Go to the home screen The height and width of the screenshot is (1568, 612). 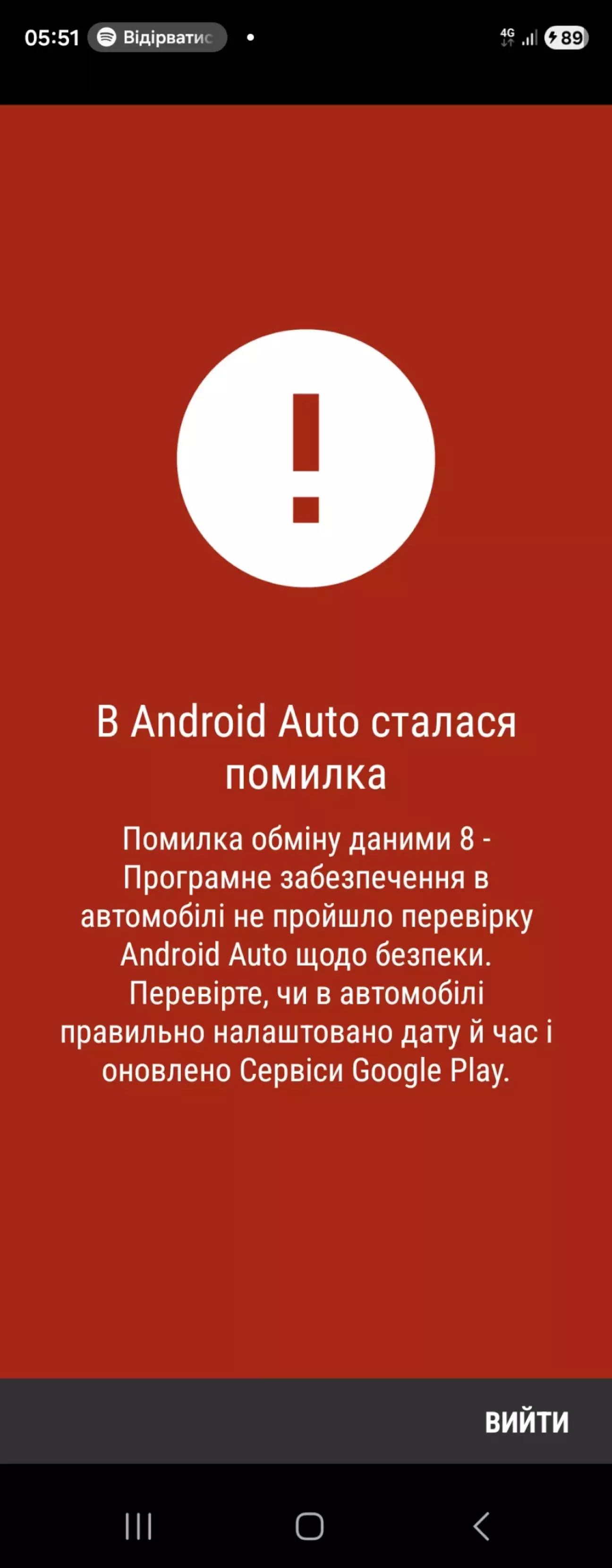click(x=309, y=1525)
